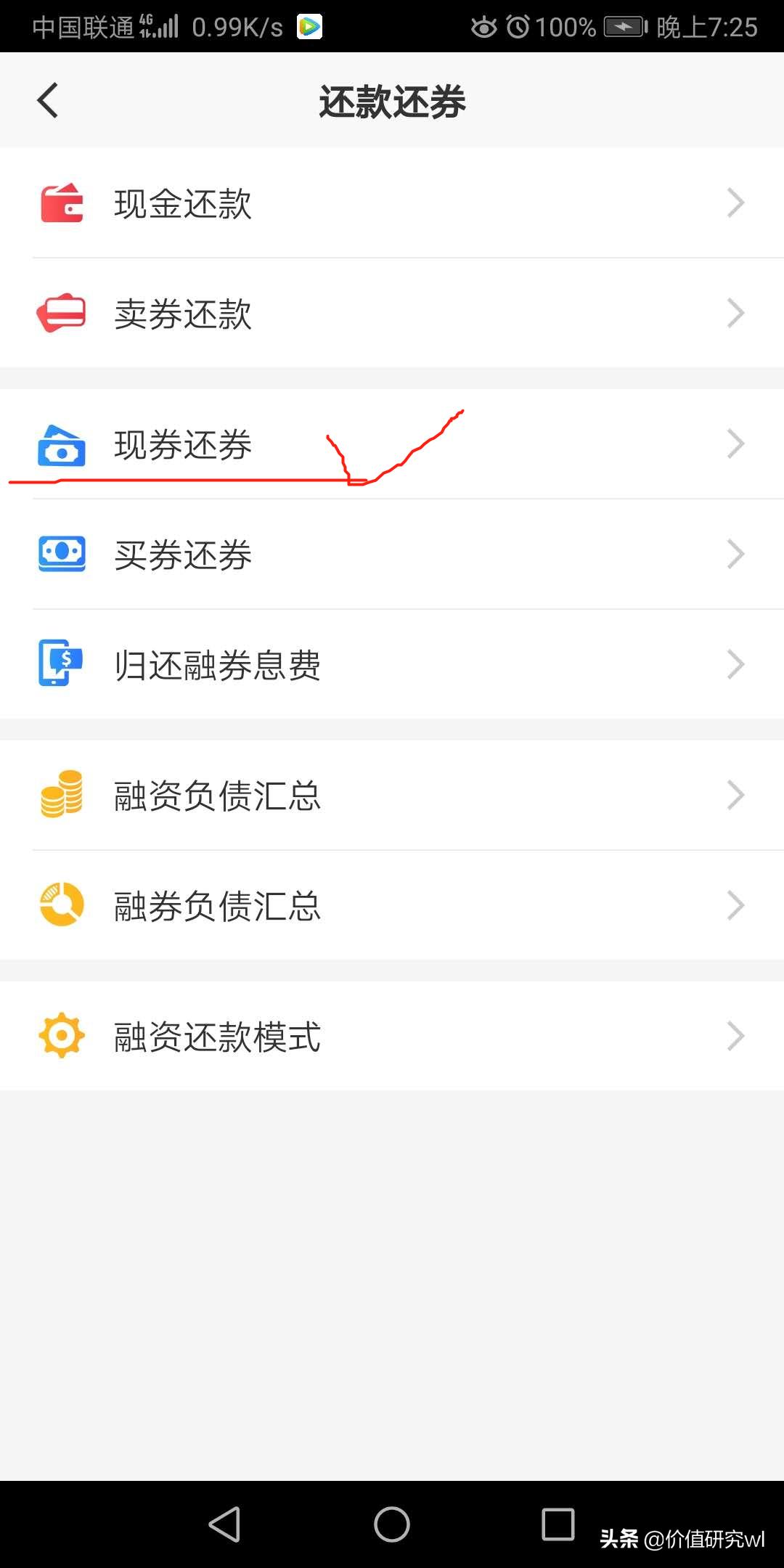Image resolution: width=784 pixels, height=1568 pixels.
Task: Click the red card icon beside 卖券还款
Action: (62, 314)
